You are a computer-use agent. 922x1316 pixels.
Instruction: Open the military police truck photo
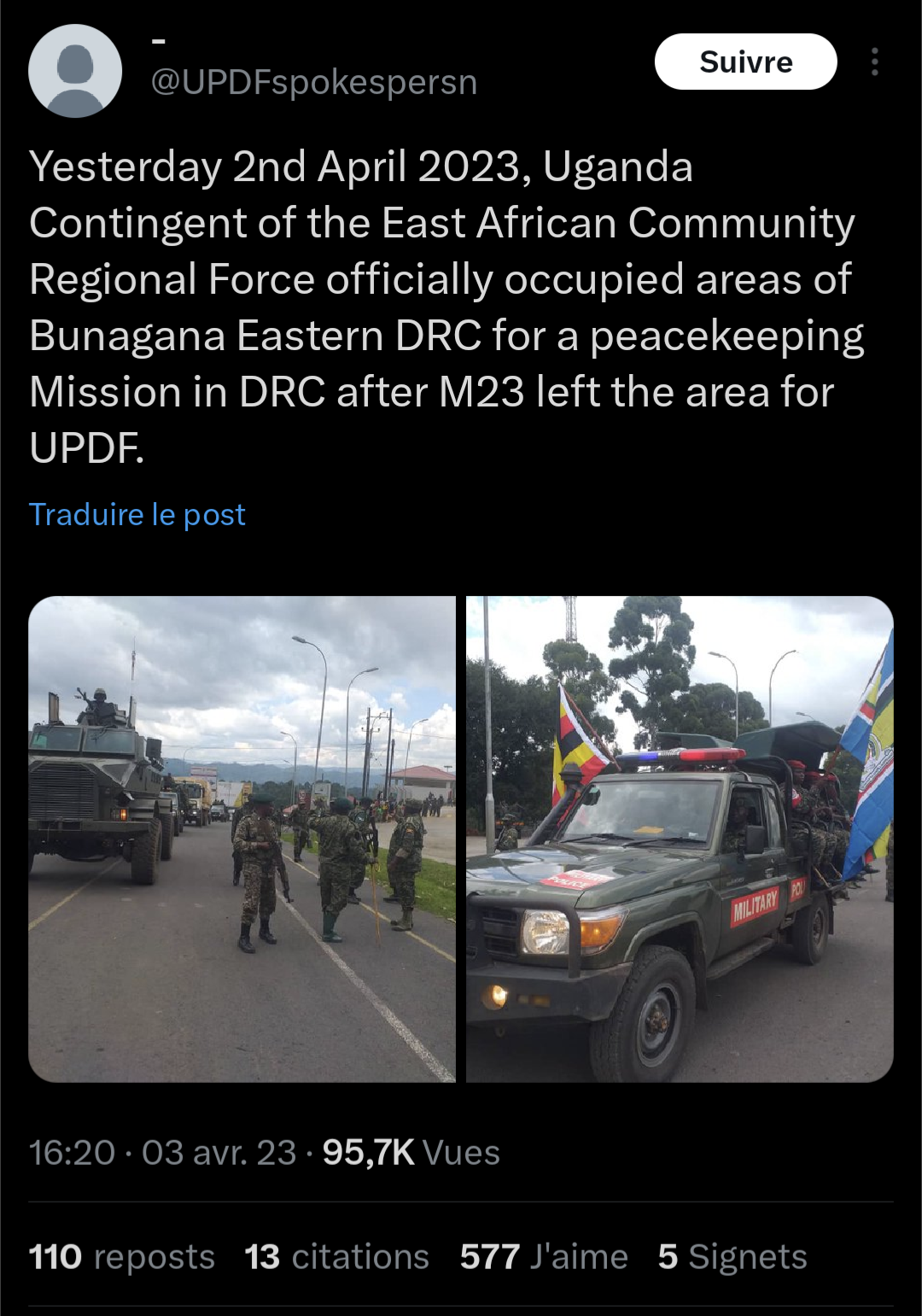coord(680,839)
